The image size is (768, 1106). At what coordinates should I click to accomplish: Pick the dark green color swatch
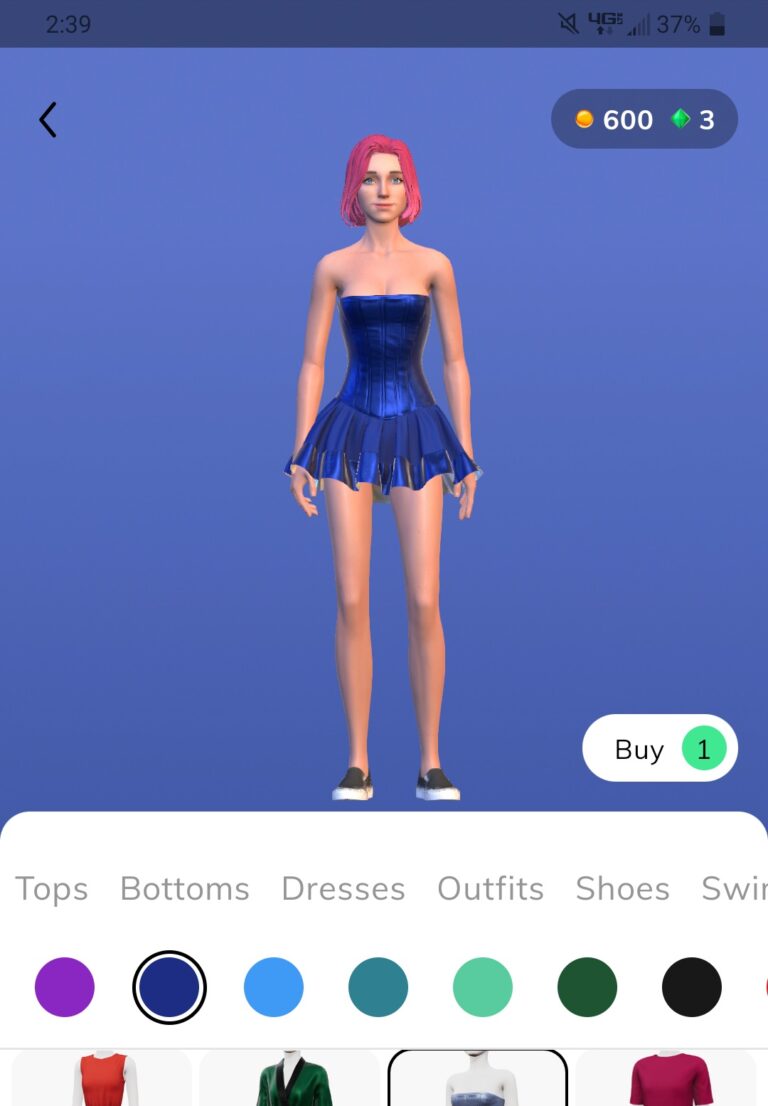click(x=587, y=987)
